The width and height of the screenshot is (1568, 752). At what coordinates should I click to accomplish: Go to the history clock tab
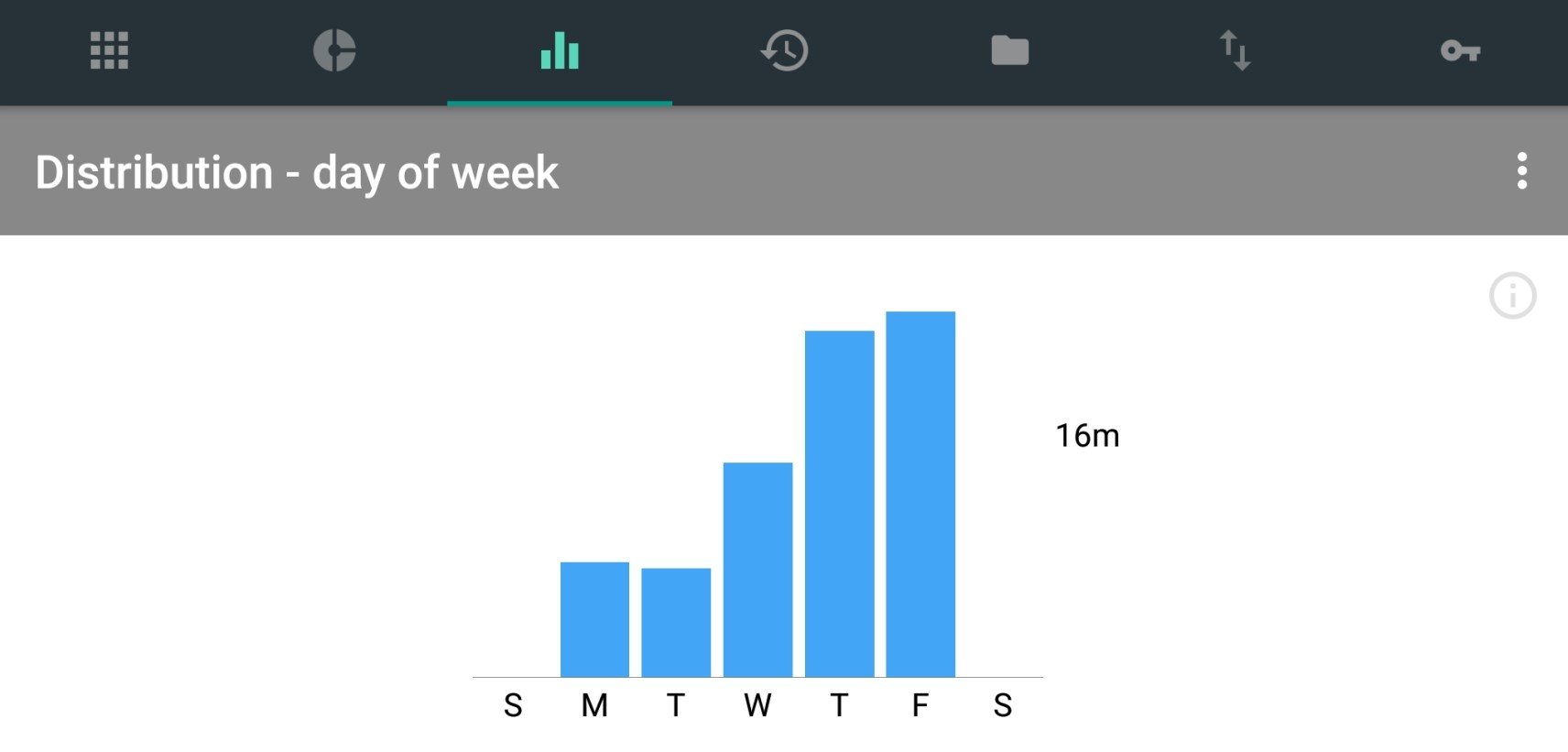tap(785, 50)
